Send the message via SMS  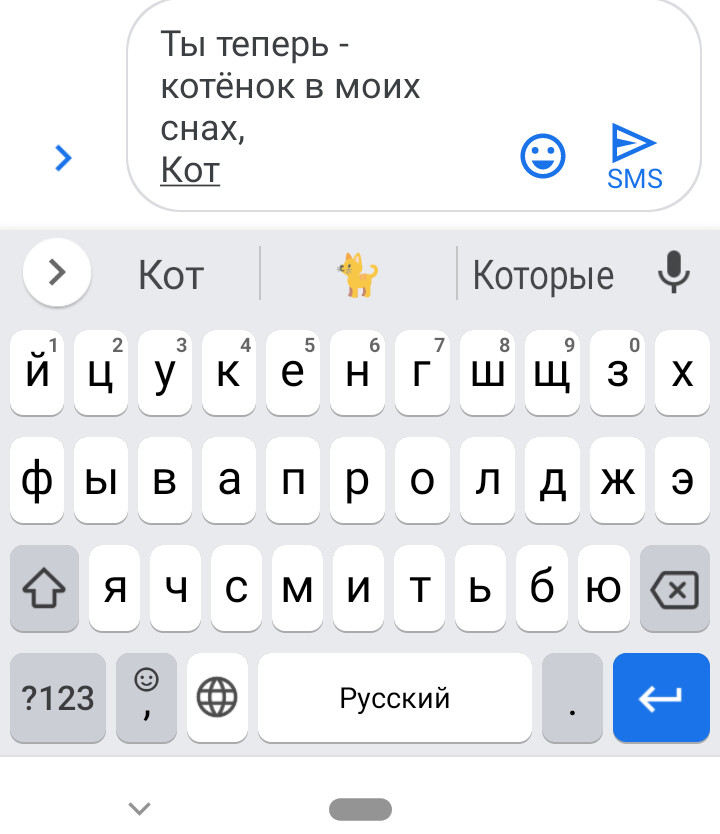coord(634,158)
